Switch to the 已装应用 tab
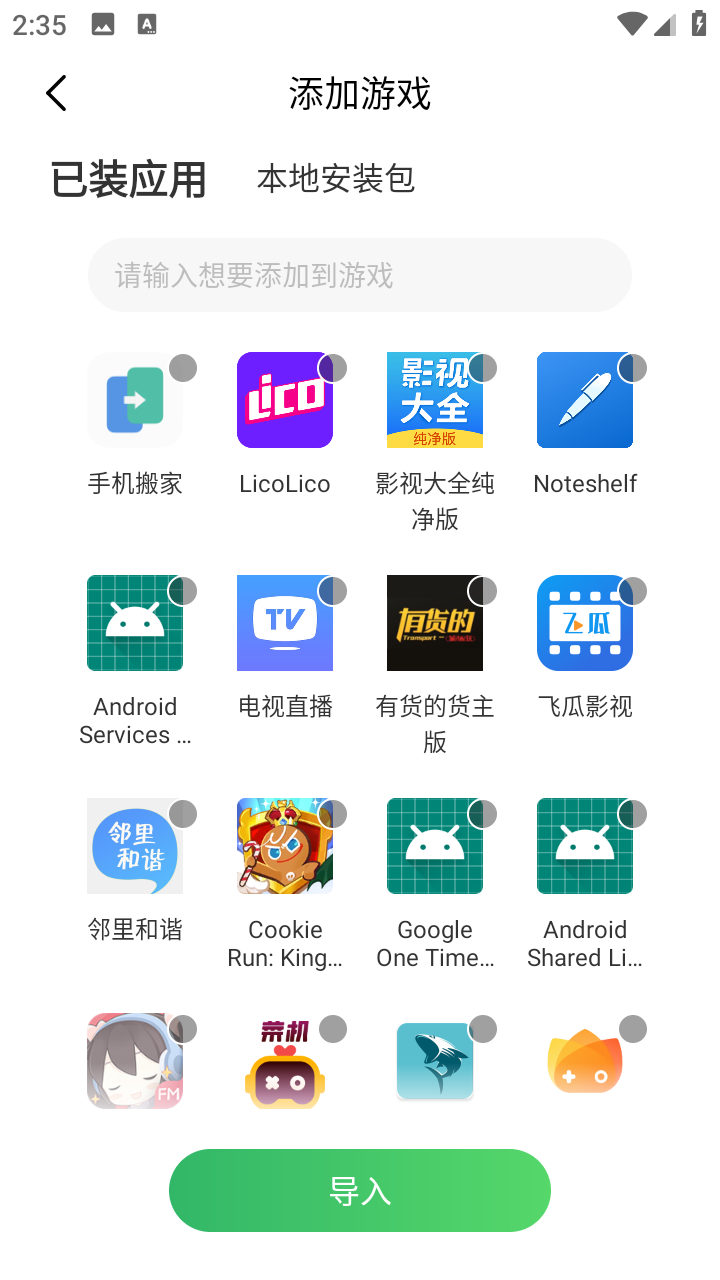This screenshot has height=1280, width=720. [x=127, y=179]
